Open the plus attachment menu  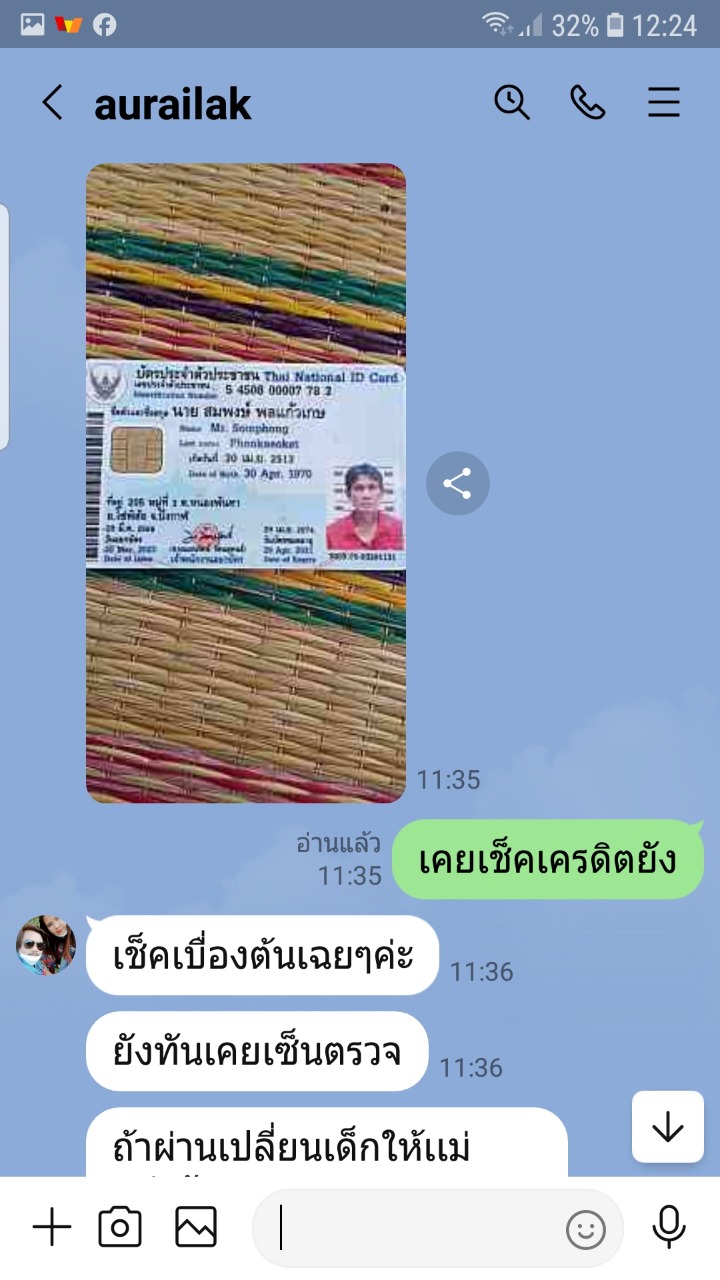coord(52,1227)
